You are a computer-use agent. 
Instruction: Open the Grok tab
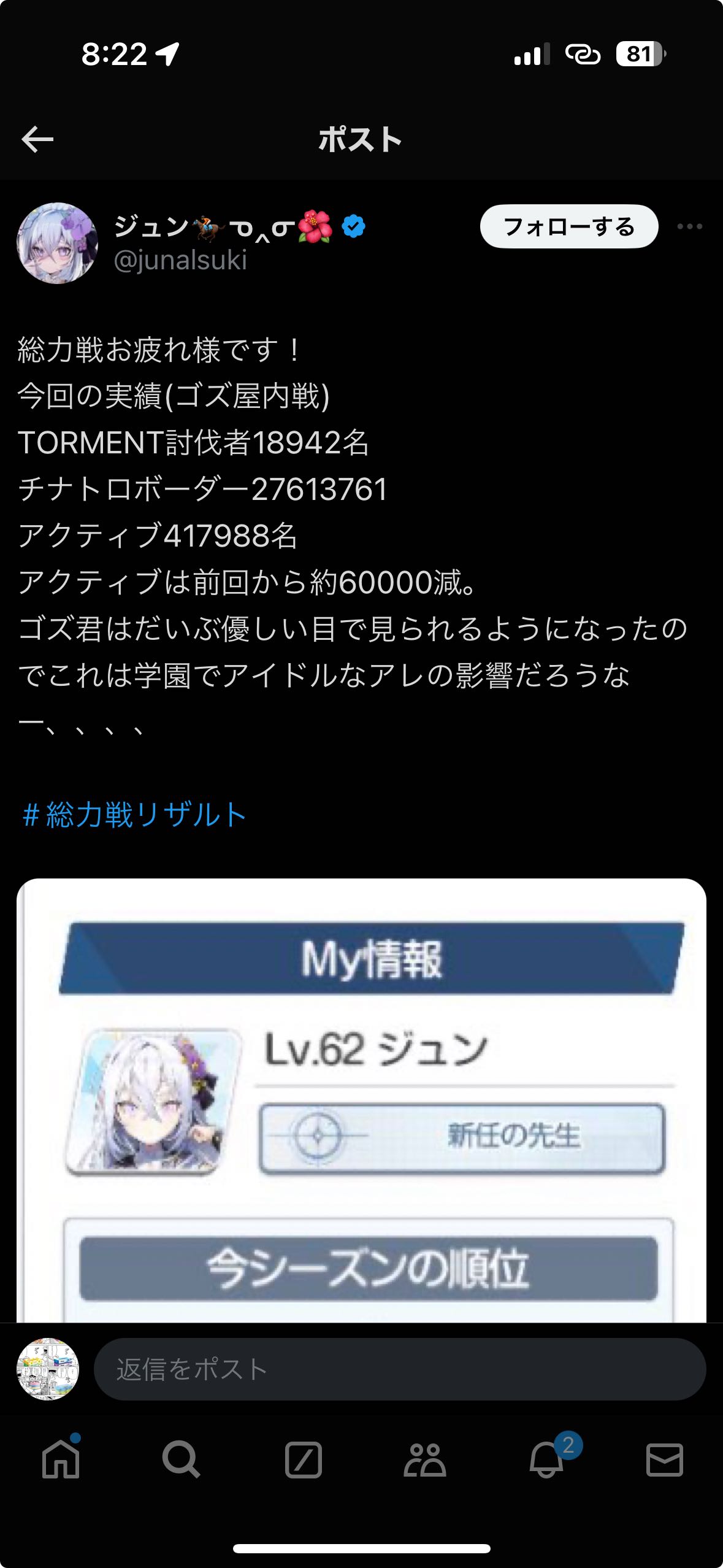point(303,1459)
